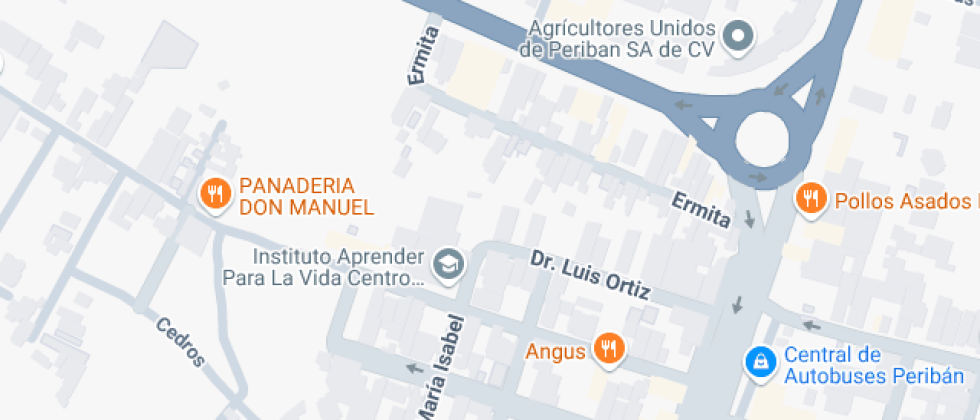Open the Central de Autobuses Peribán marker
Image resolution: width=980 pixels, height=420 pixels.
(x=761, y=362)
